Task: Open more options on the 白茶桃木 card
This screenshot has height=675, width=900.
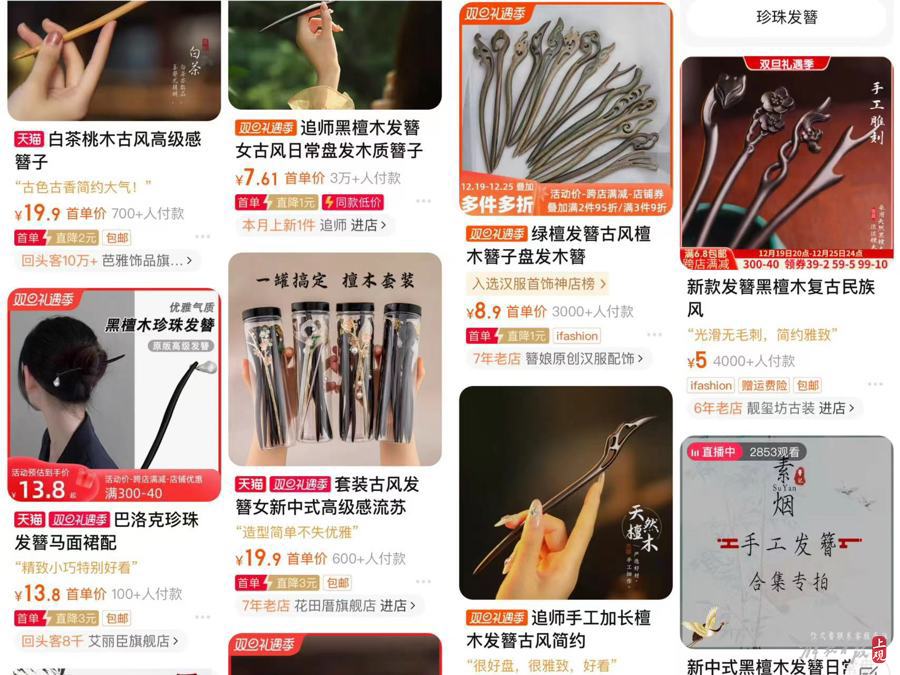Action: coord(203,237)
